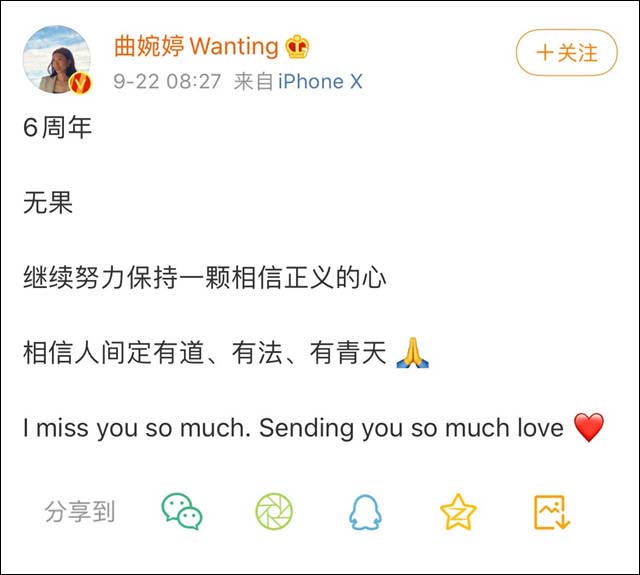Save the post as an image

click(551, 512)
